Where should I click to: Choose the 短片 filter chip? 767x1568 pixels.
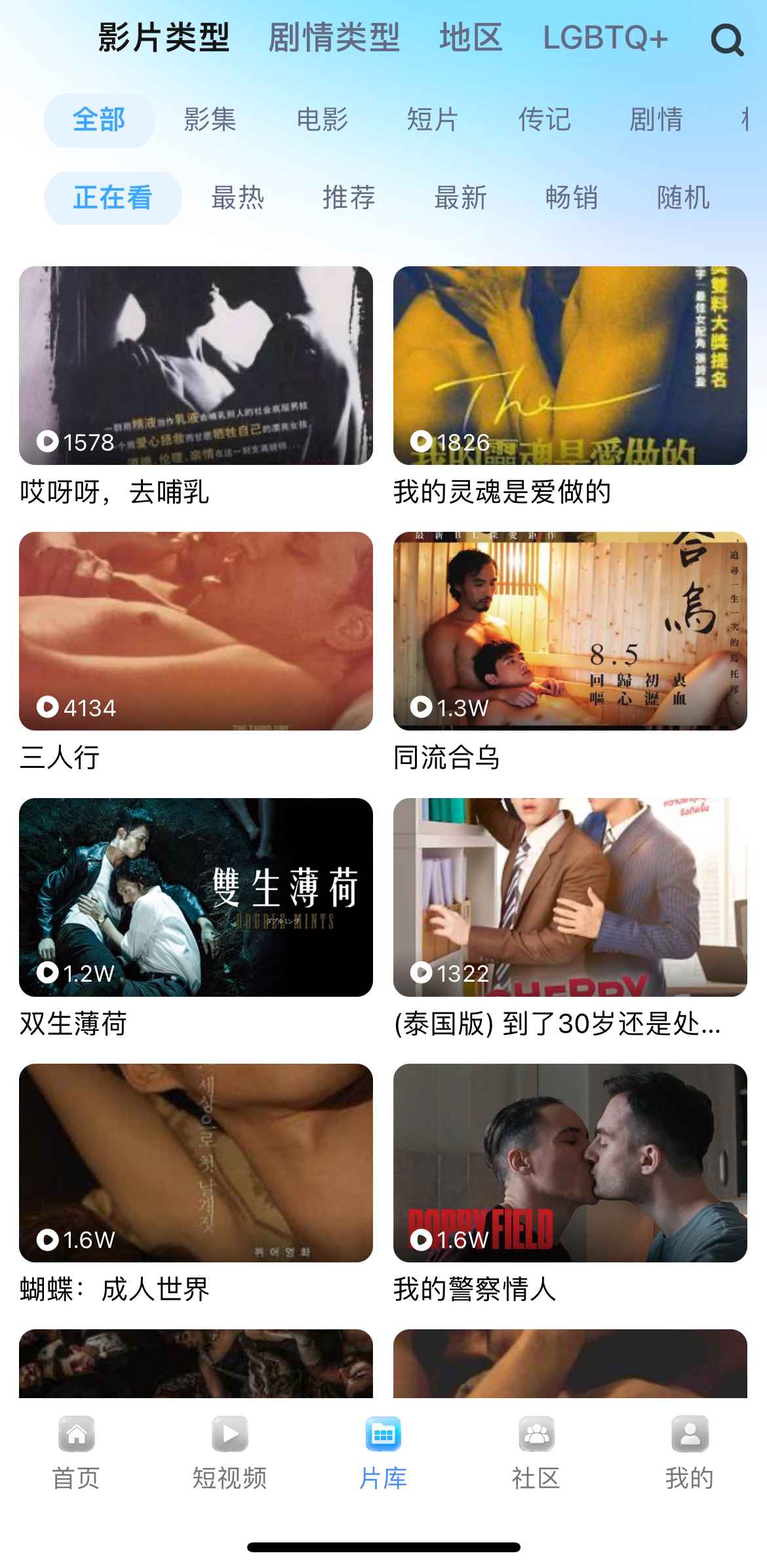[x=433, y=120]
